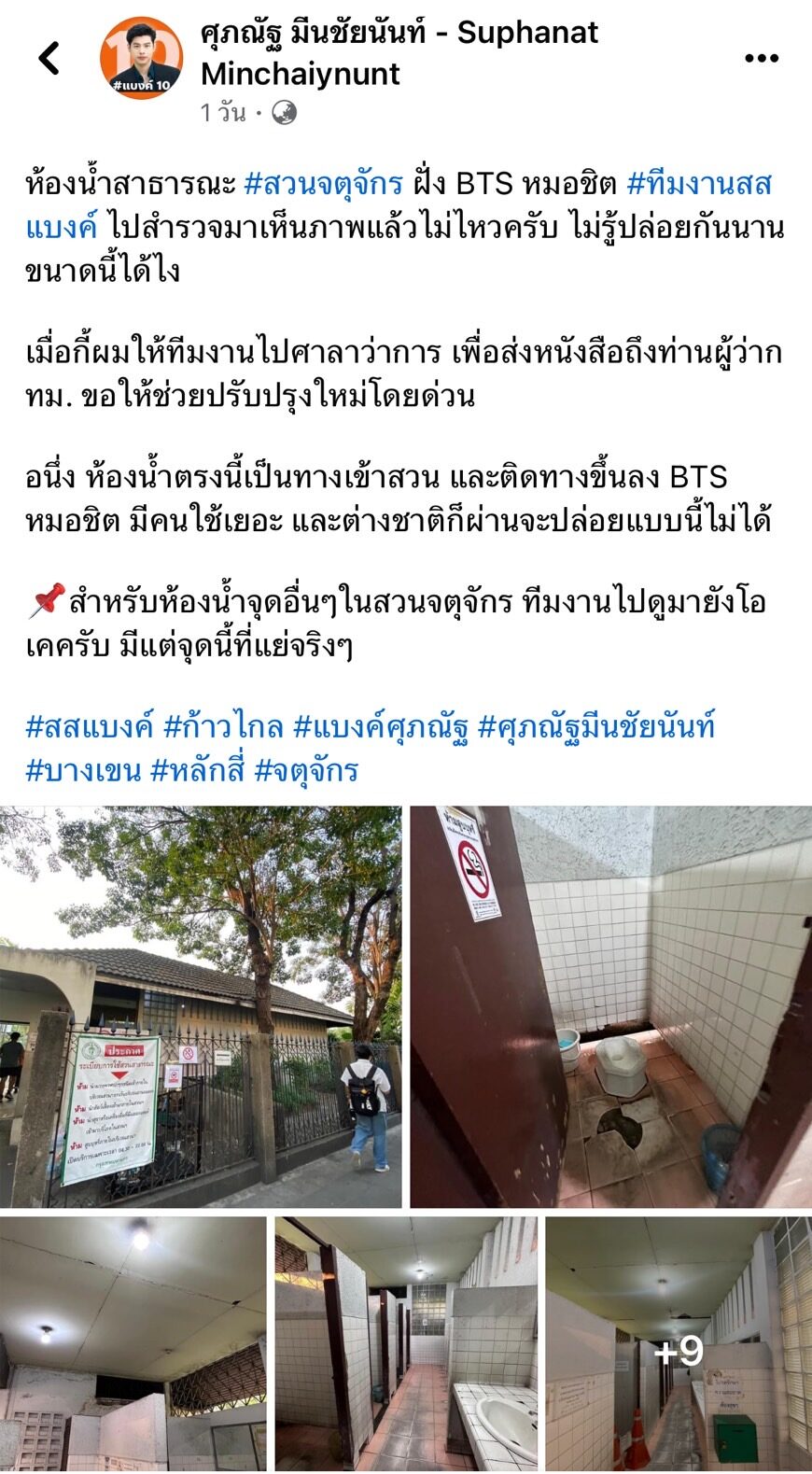Open the photo of the stalls with sink
812x1474 pixels.
point(406,1342)
